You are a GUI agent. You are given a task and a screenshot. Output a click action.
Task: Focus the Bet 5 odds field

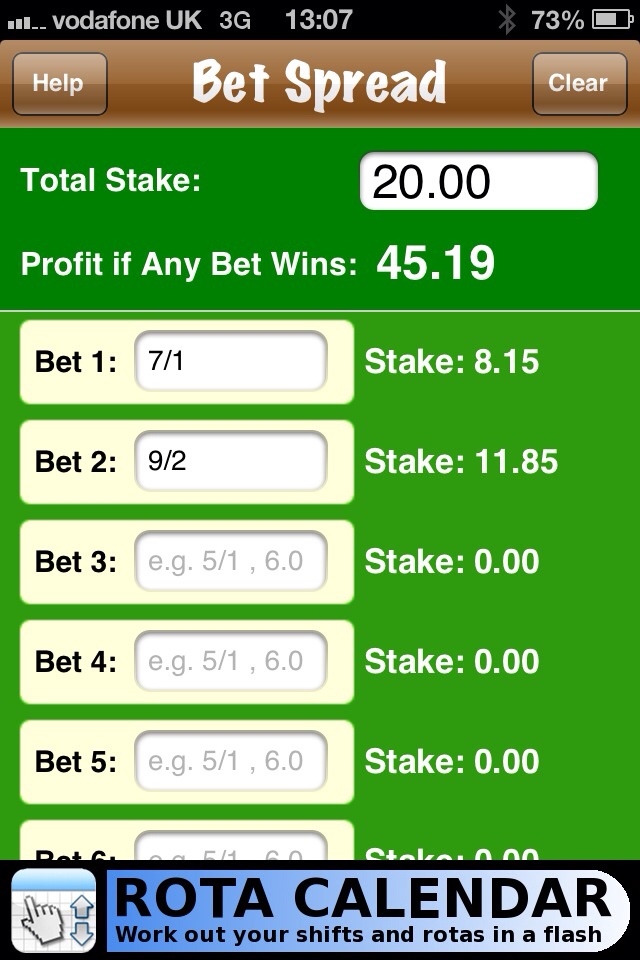click(x=231, y=762)
